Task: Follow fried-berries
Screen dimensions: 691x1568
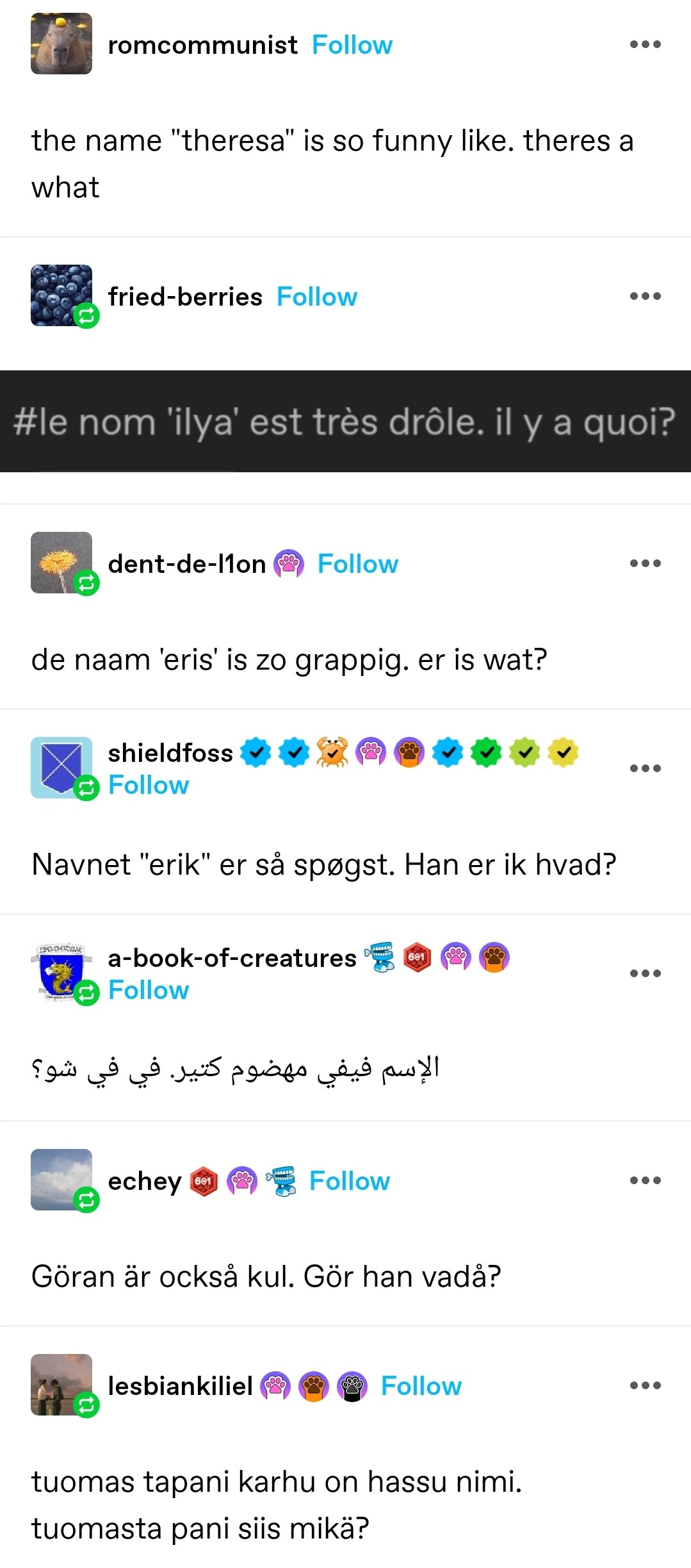Action: [x=316, y=297]
